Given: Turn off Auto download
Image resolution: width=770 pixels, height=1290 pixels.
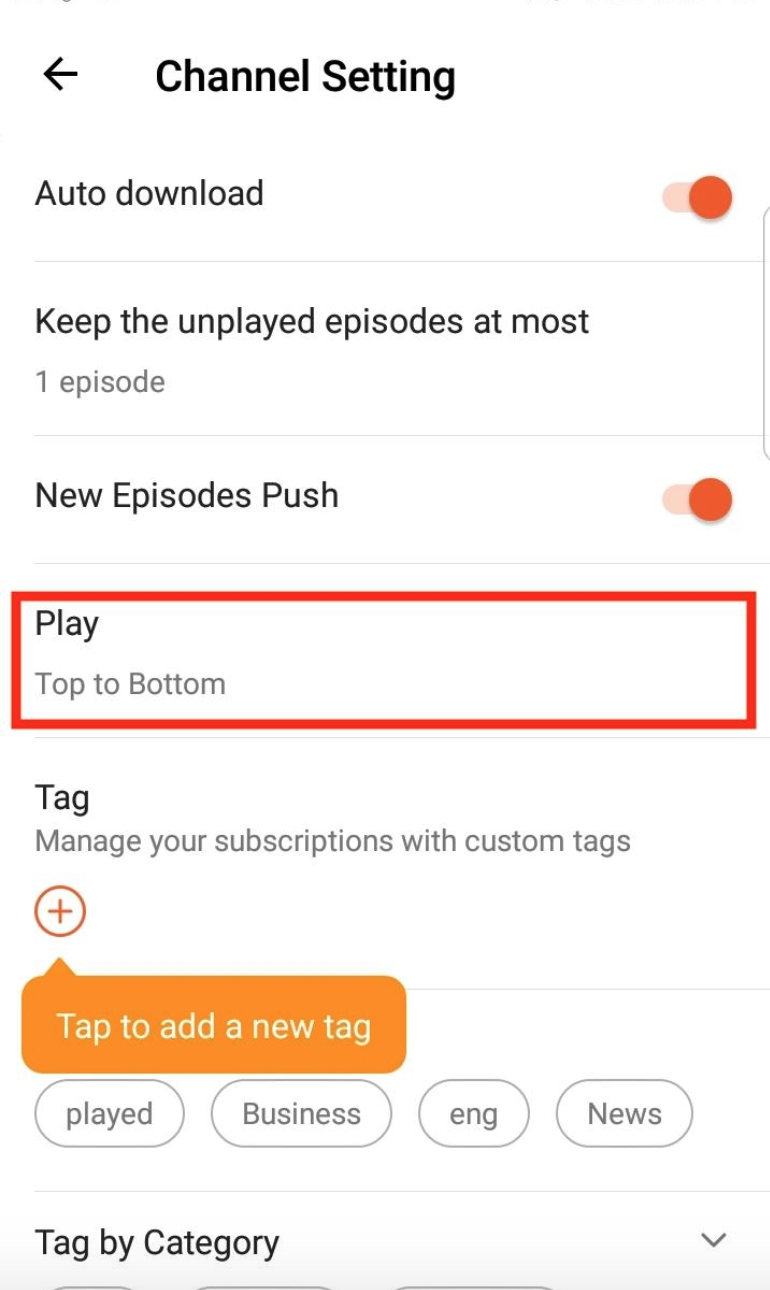Looking at the screenshot, I should [699, 197].
